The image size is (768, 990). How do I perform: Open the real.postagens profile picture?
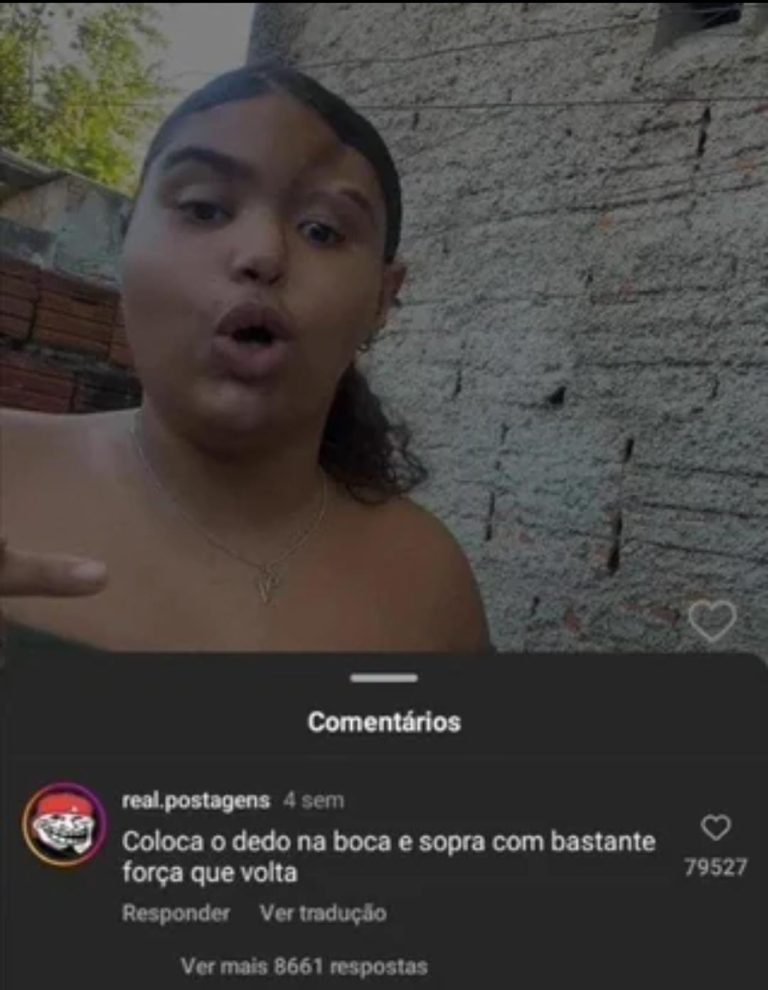click(x=64, y=824)
